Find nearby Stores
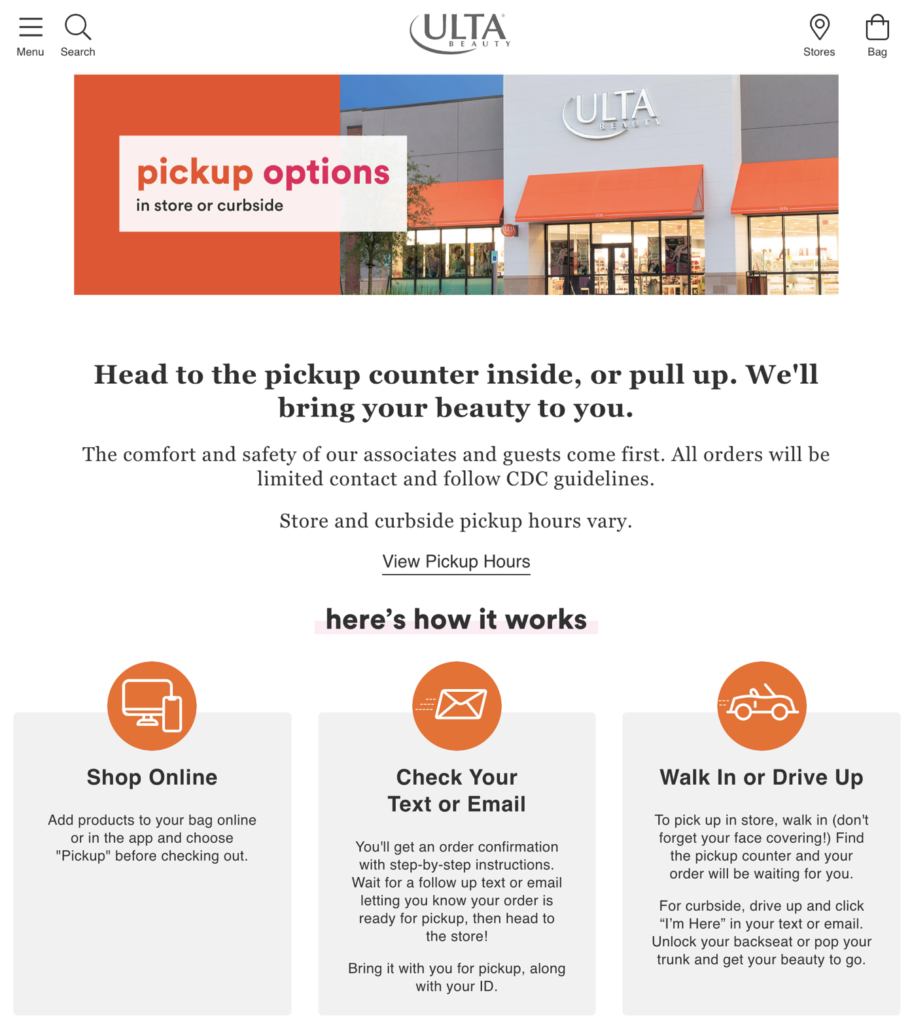The height and width of the screenshot is (1024, 912). pos(819,35)
